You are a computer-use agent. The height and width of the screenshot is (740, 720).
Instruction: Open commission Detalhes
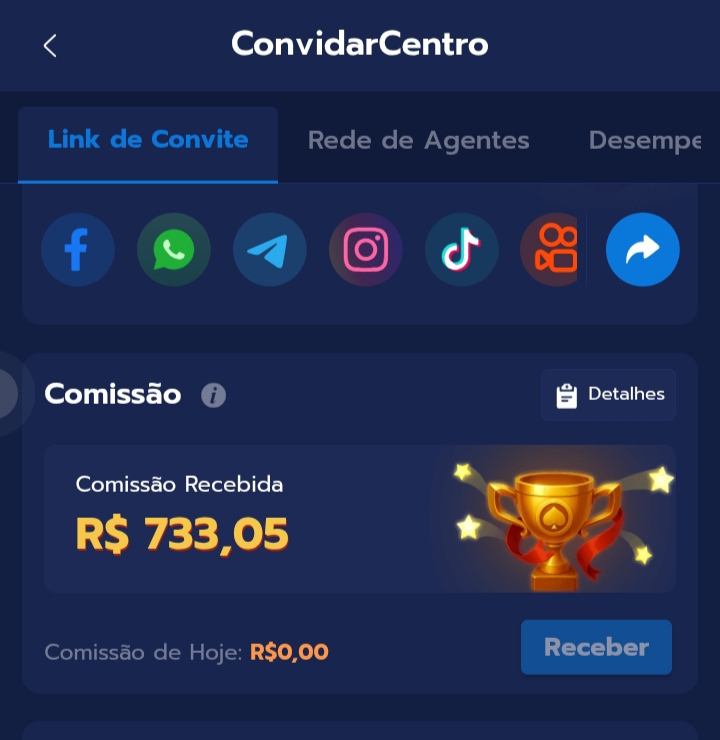click(x=609, y=395)
